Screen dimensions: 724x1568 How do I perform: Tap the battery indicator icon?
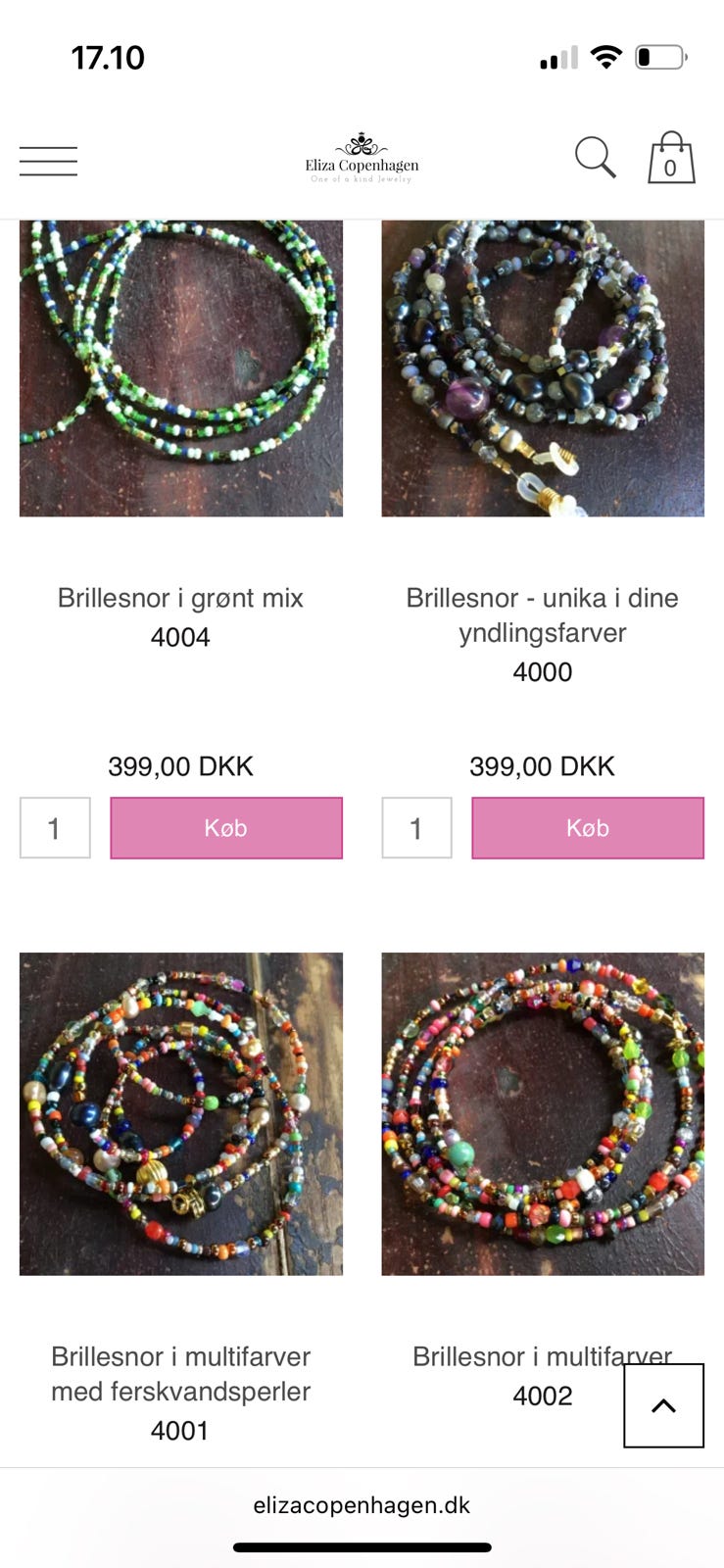click(x=660, y=57)
